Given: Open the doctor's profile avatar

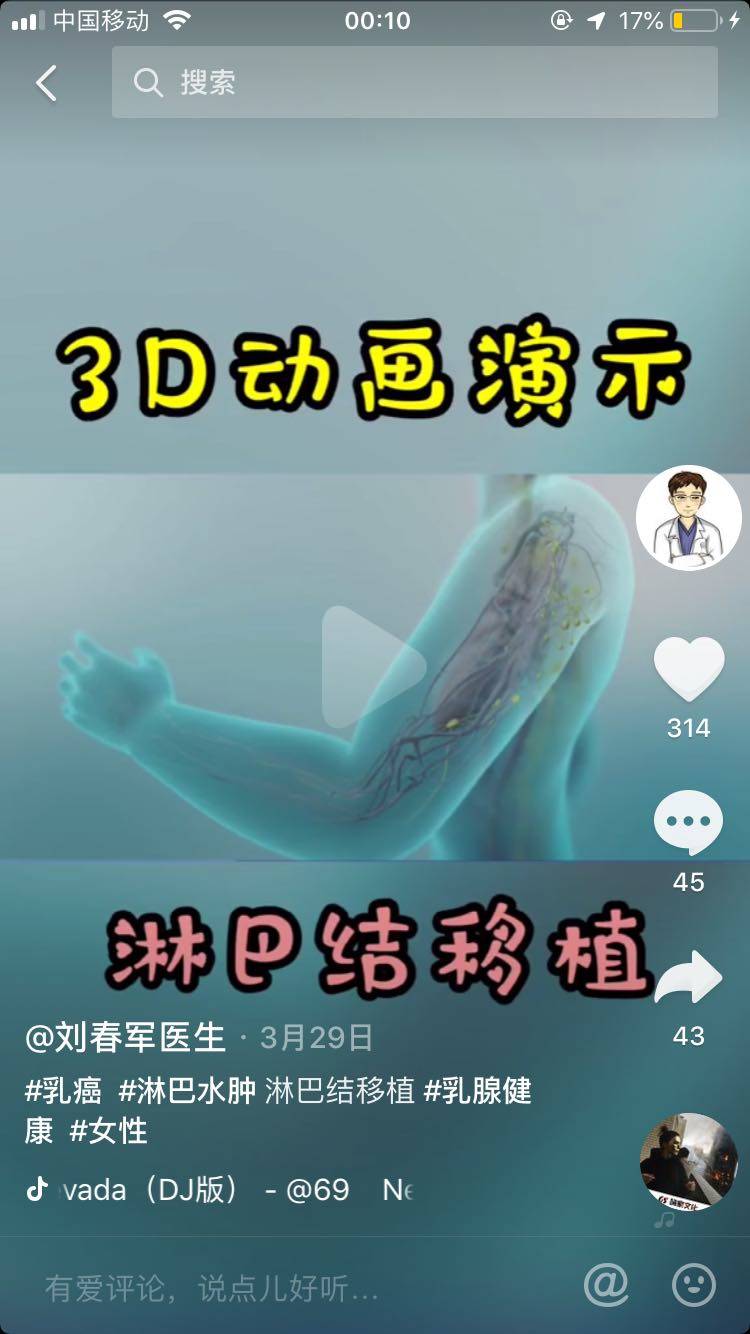Looking at the screenshot, I should click(688, 518).
